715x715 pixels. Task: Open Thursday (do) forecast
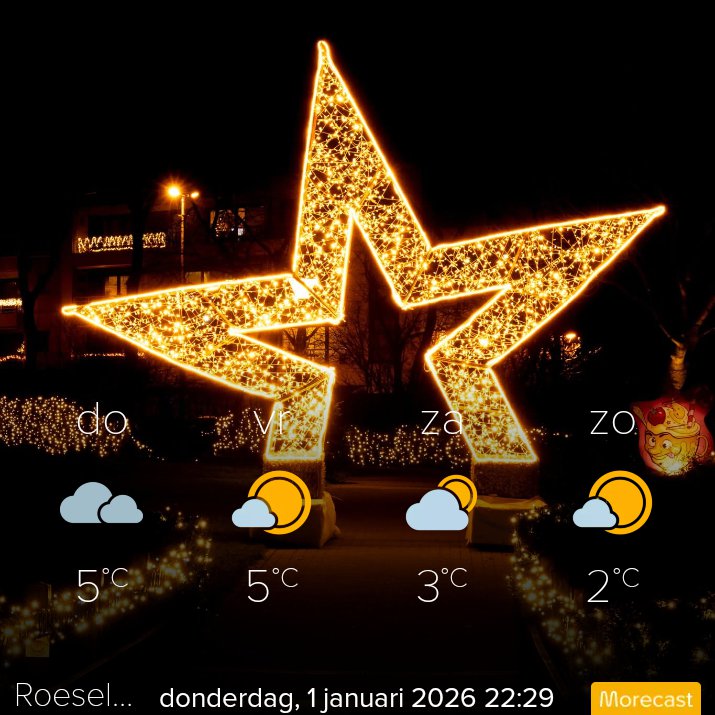coord(102,505)
